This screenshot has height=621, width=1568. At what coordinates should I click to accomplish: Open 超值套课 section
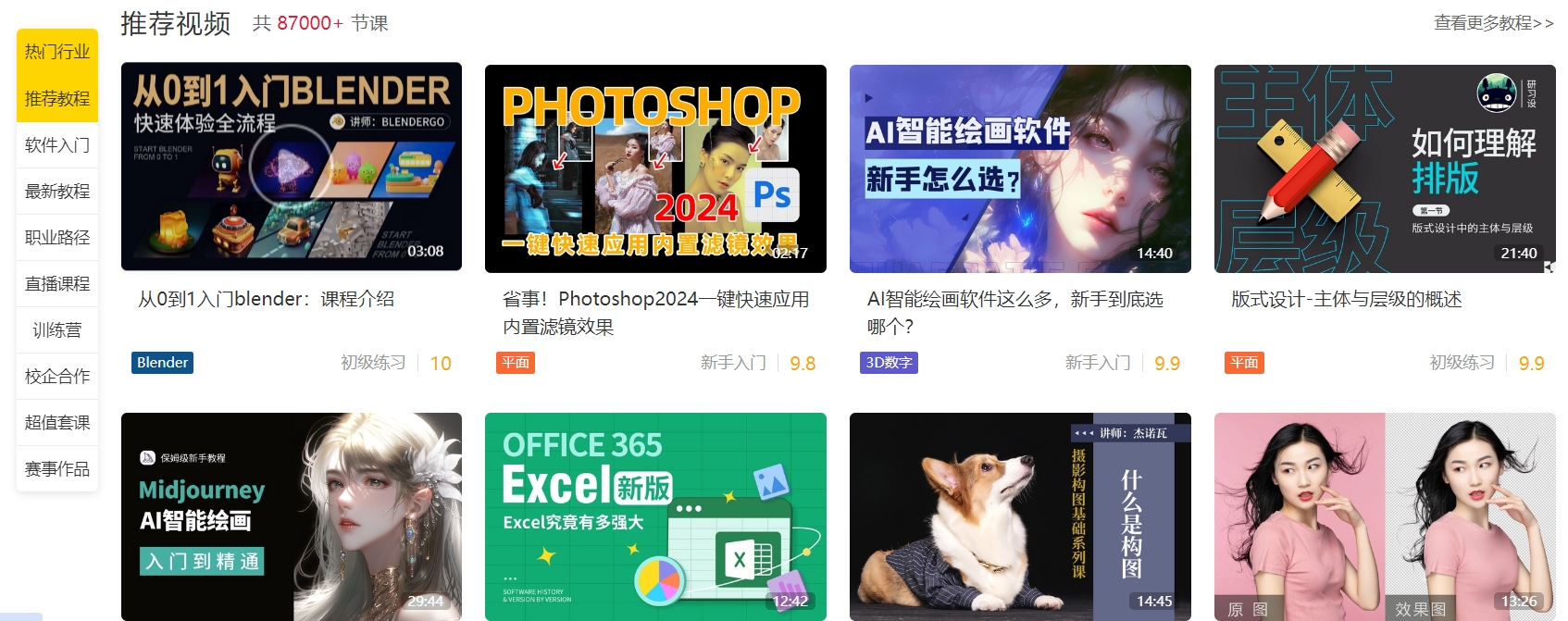pos(57,422)
